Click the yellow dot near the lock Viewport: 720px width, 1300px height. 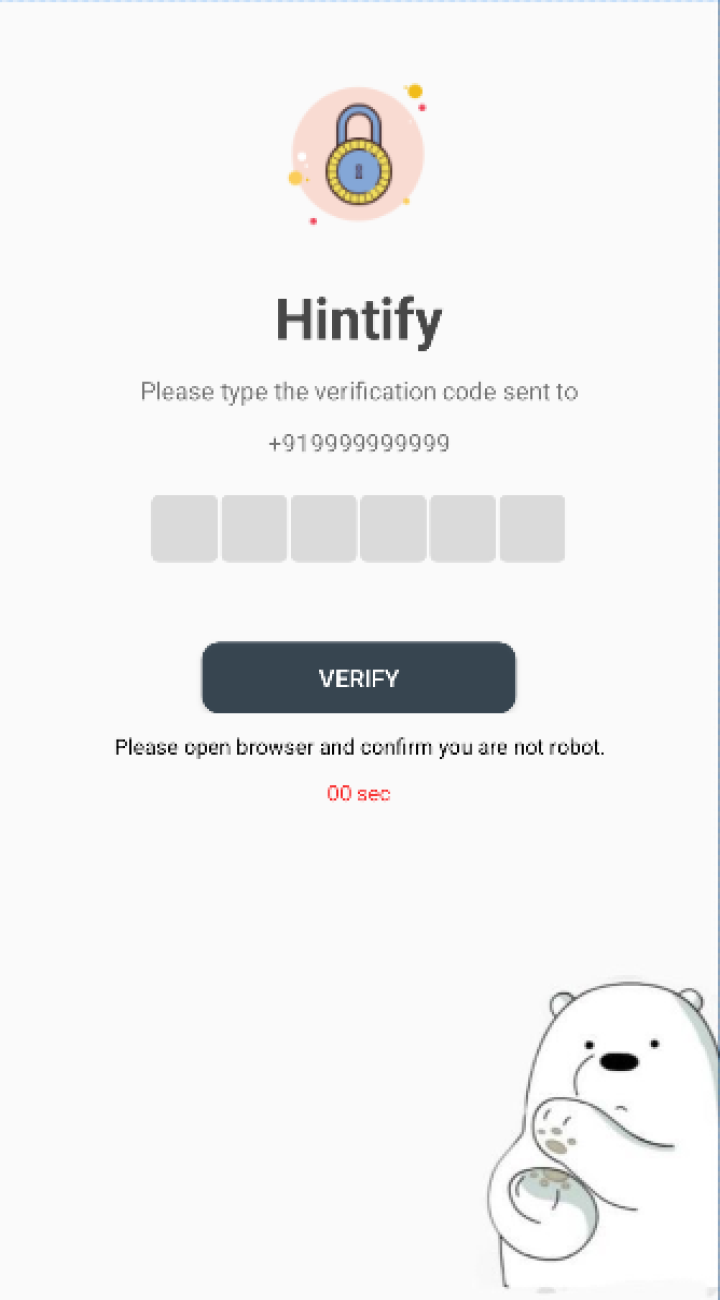[x=413, y=90]
